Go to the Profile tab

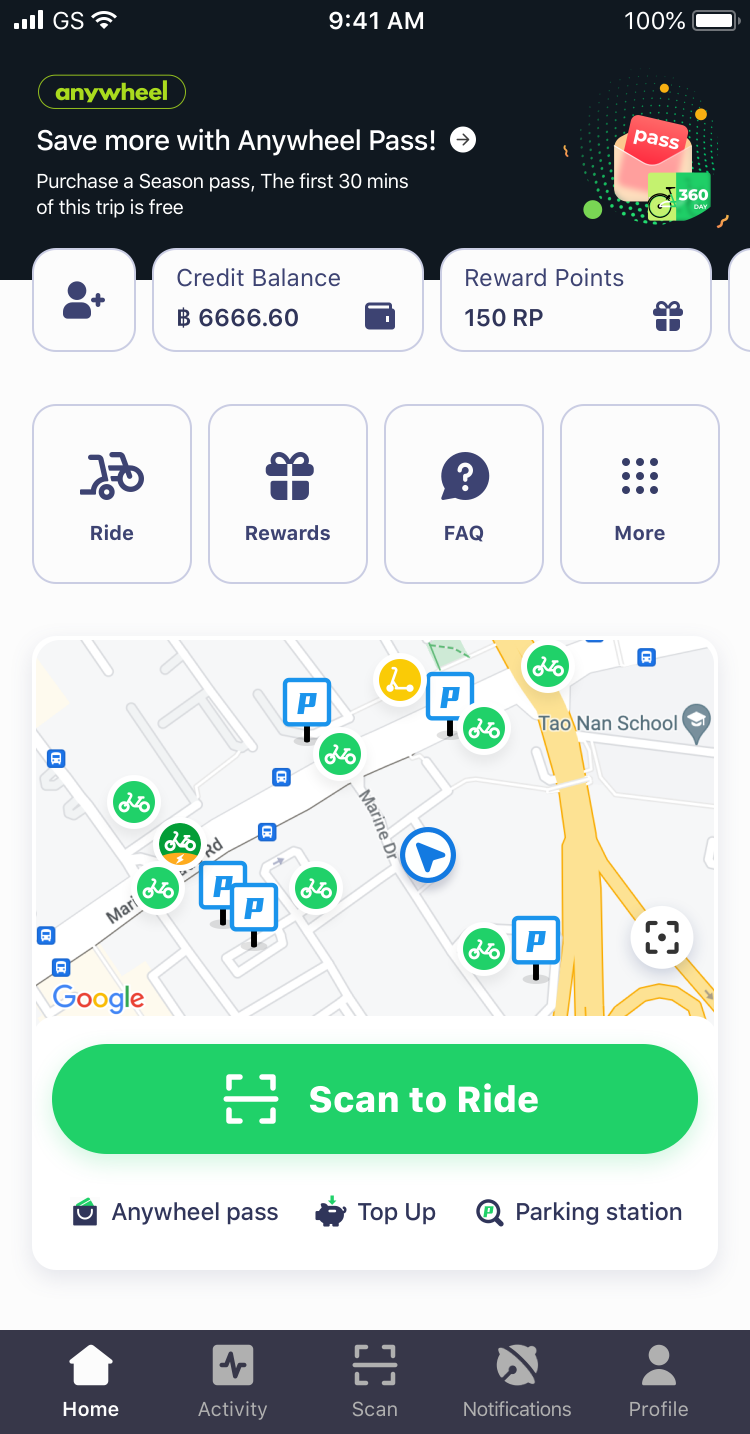tap(658, 1382)
